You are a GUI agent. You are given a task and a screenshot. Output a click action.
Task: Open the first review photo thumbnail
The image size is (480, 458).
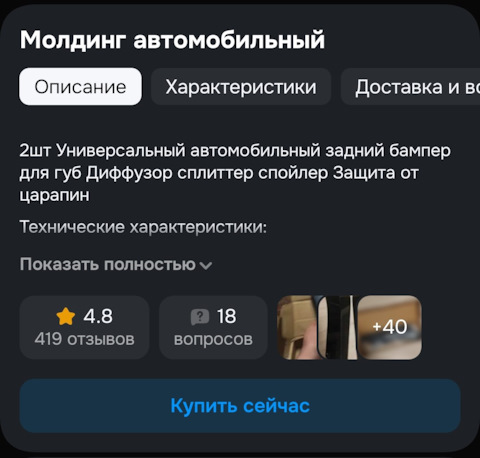point(297,327)
